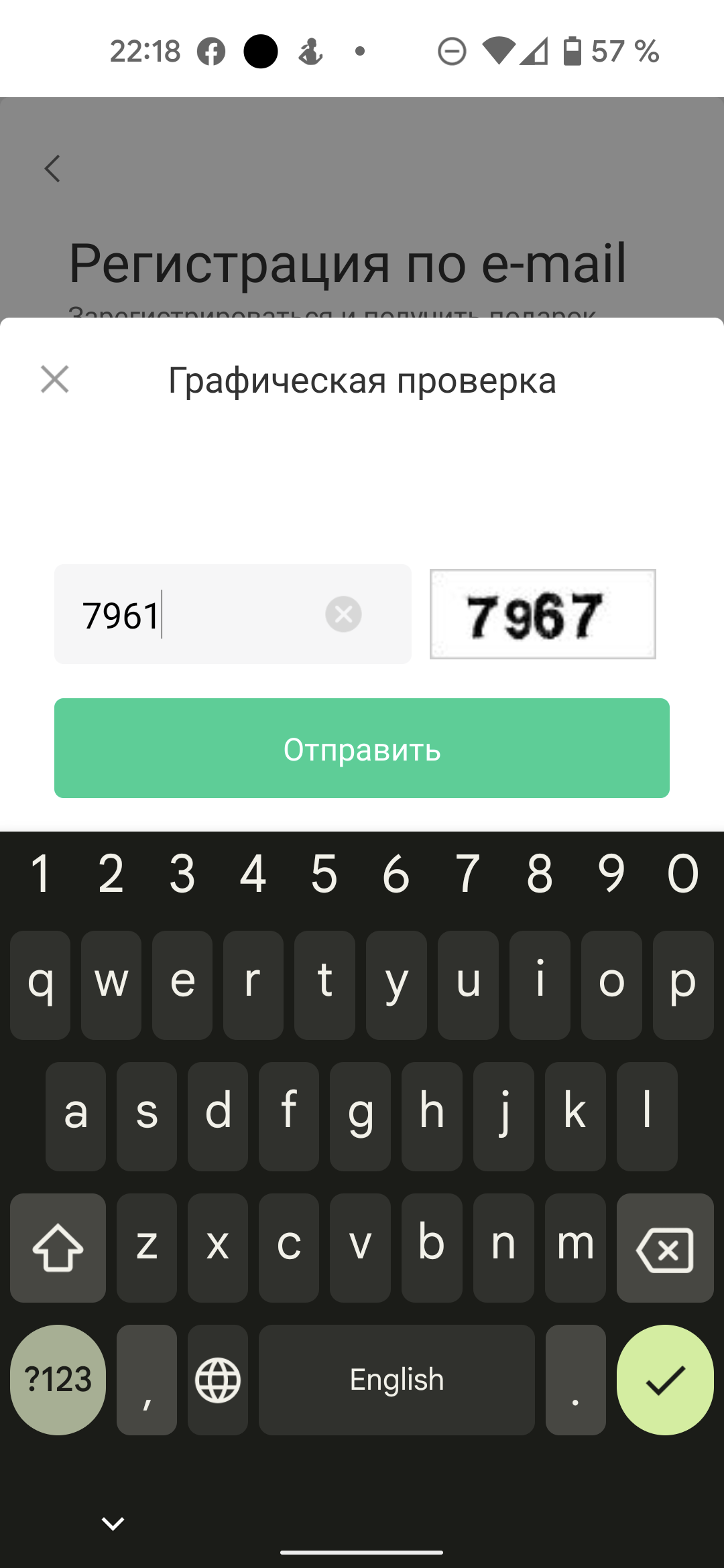Viewport: 724px width, 1568px height.
Task: Delete last digit with backspace key
Action: click(x=664, y=1248)
